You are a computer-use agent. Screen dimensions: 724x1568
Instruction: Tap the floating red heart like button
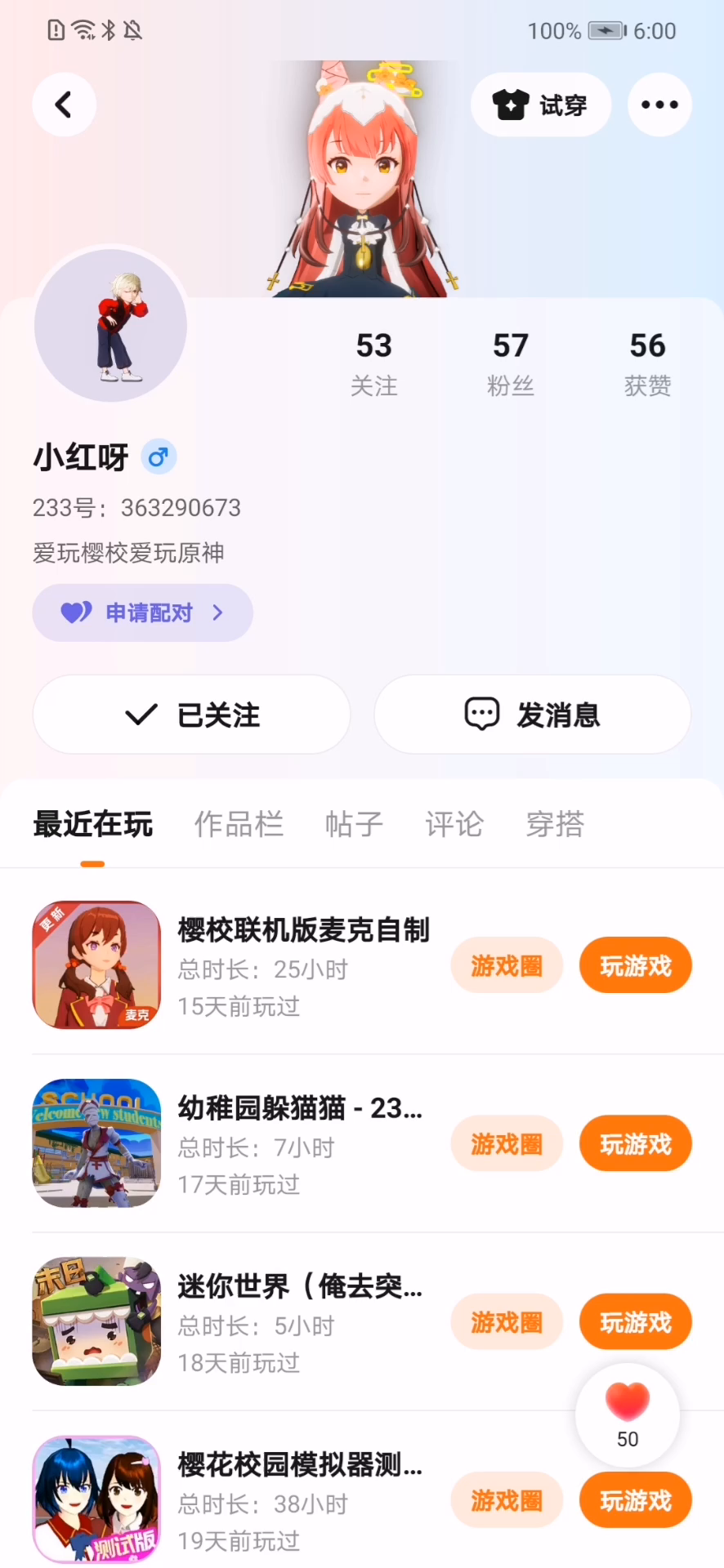(x=628, y=1414)
